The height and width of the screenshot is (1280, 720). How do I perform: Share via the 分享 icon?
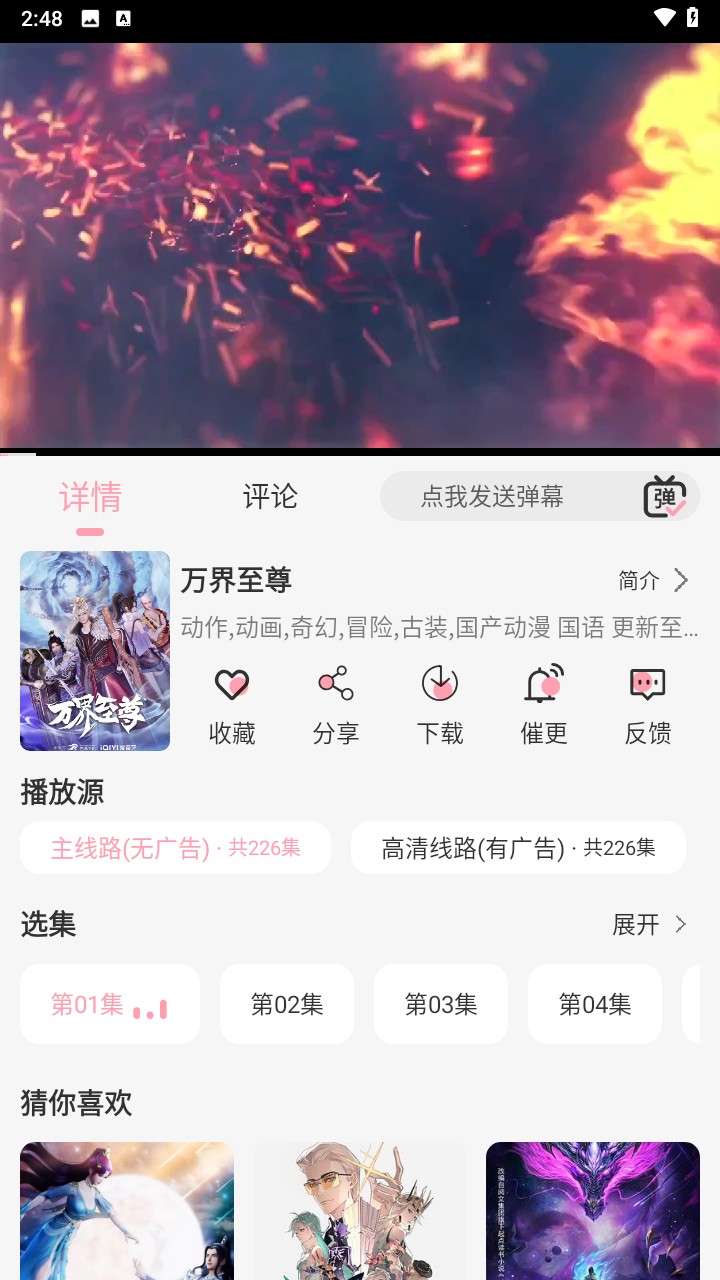336,705
